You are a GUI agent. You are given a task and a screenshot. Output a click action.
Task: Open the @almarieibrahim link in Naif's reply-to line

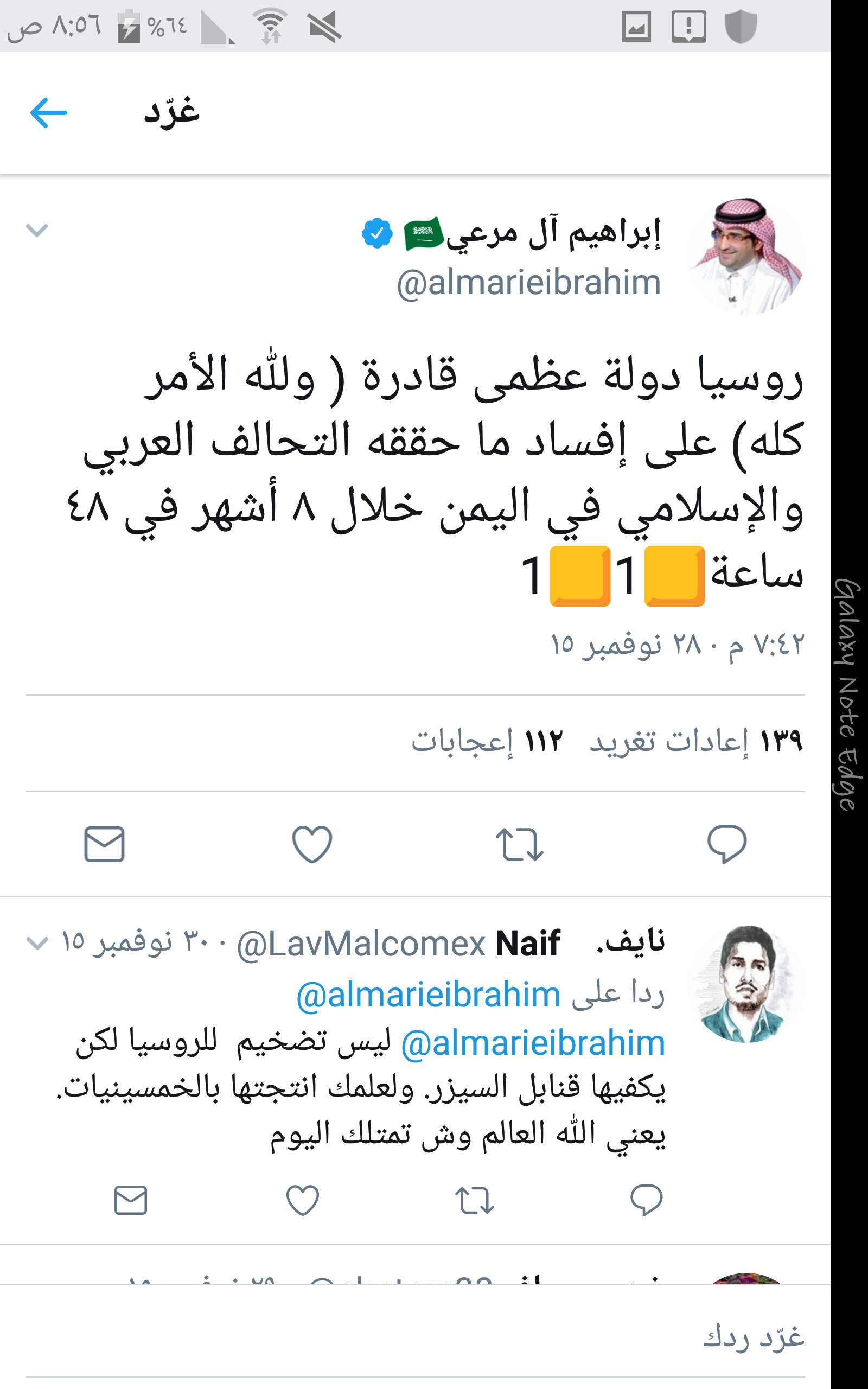pyautogui.click(x=428, y=995)
